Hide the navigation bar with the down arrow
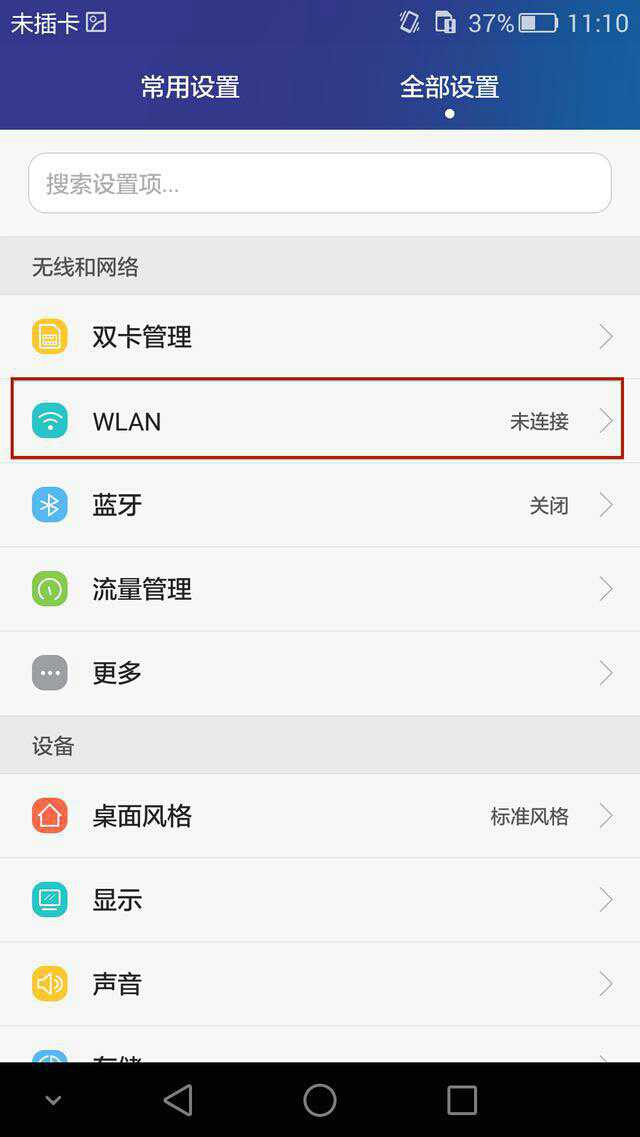This screenshot has height=1137, width=640. pyautogui.click(x=54, y=1100)
